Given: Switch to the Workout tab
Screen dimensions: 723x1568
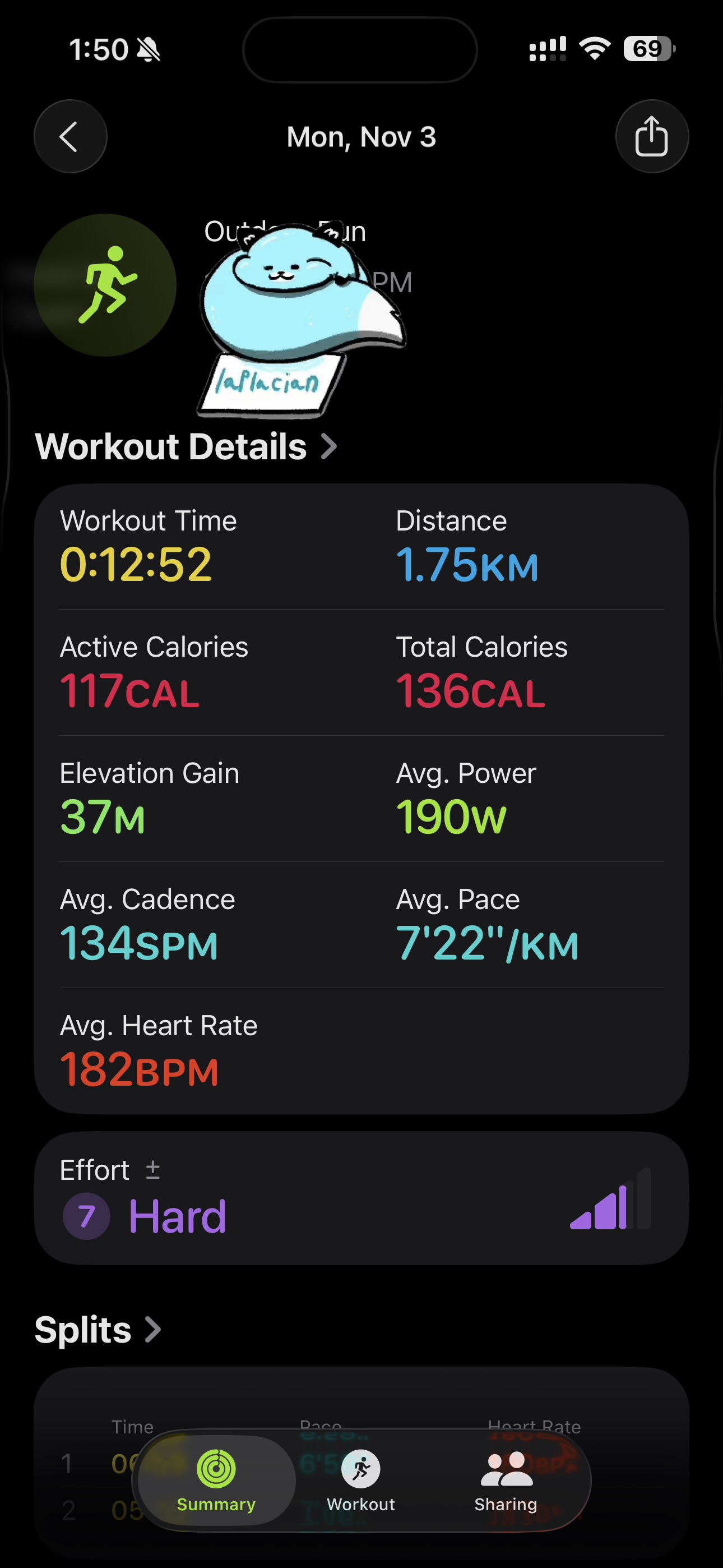Looking at the screenshot, I should (361, 1481).
